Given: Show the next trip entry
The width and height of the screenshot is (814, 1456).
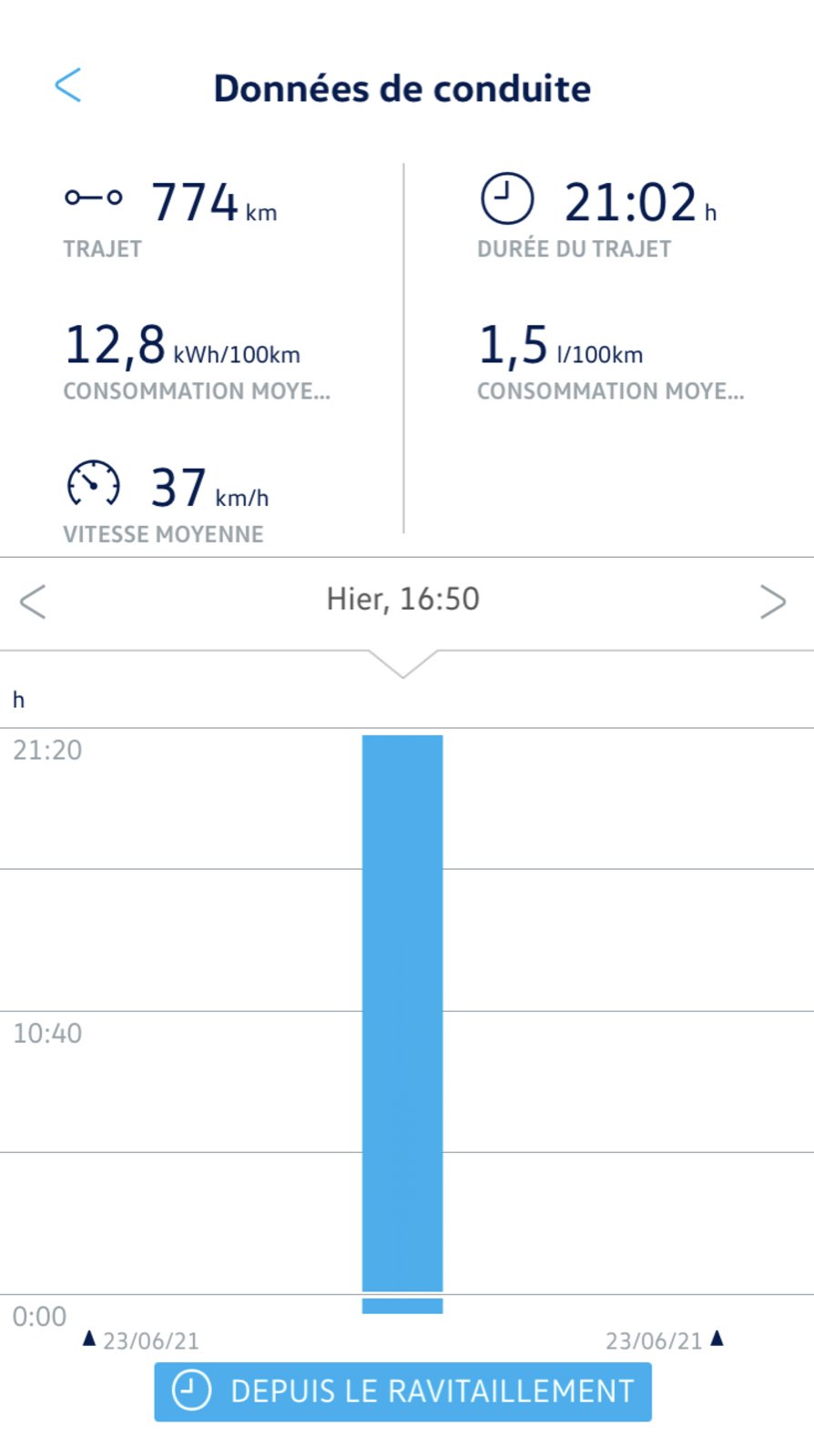Looking at the screenshot, I should pyautogui.click(x=772, y=602).
